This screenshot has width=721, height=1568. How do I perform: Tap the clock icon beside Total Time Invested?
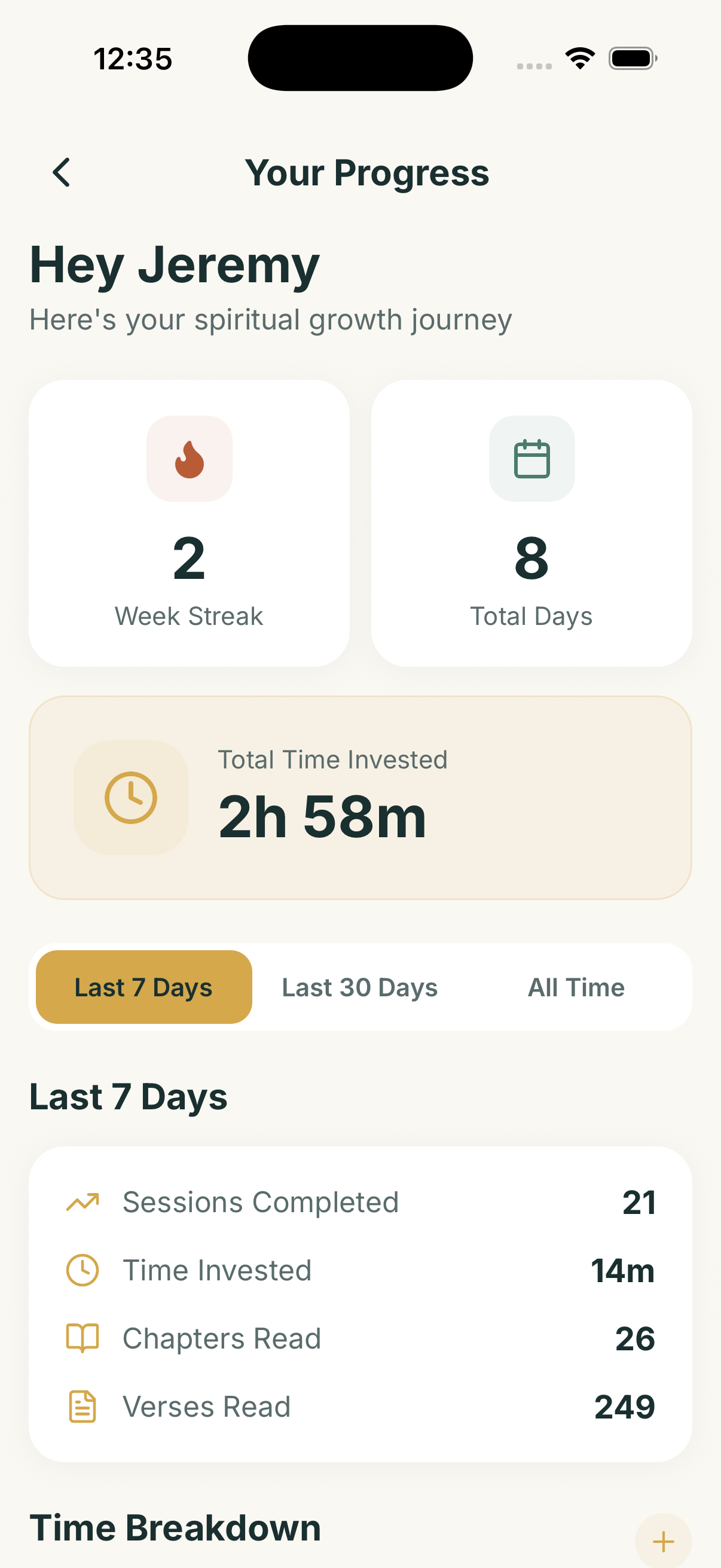131,798
